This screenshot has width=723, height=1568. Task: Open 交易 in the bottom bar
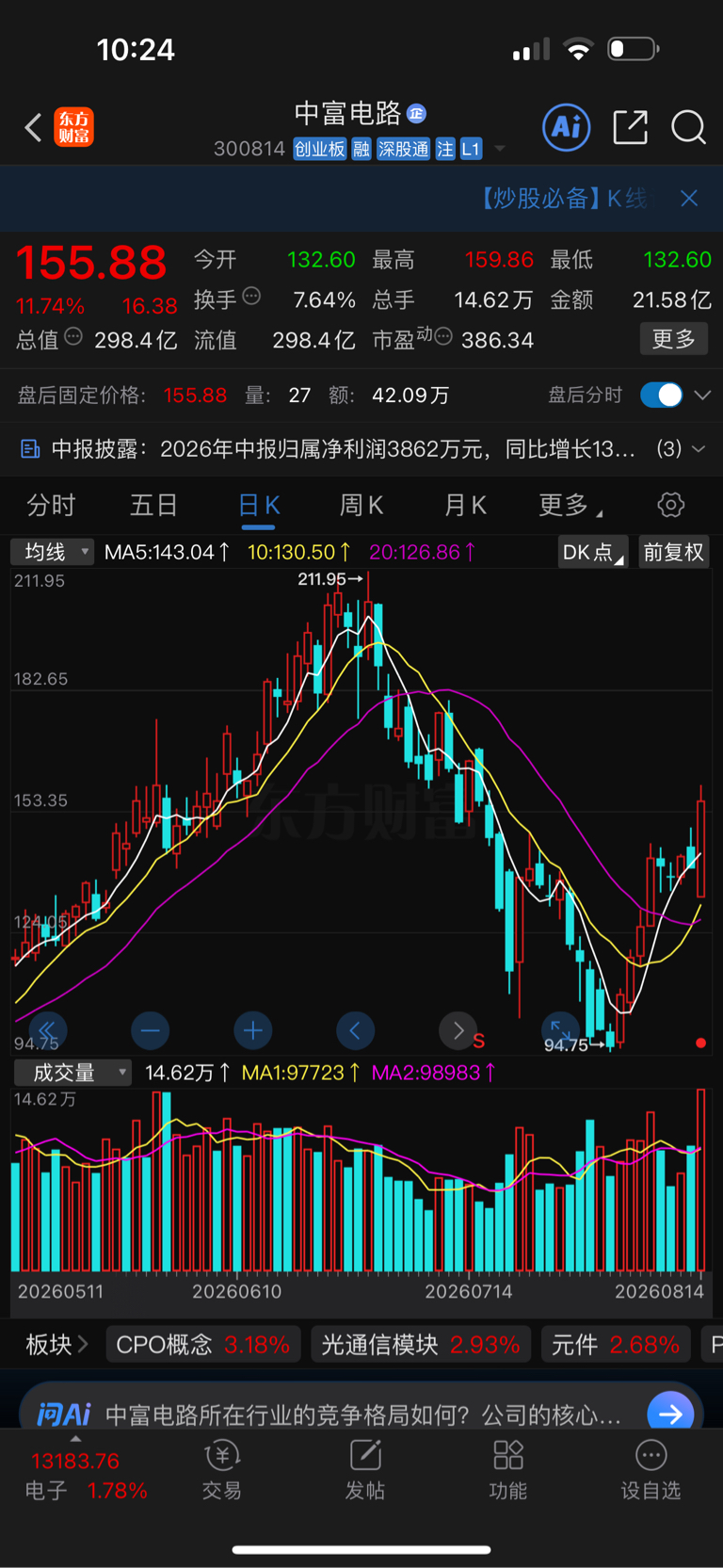222,1470
